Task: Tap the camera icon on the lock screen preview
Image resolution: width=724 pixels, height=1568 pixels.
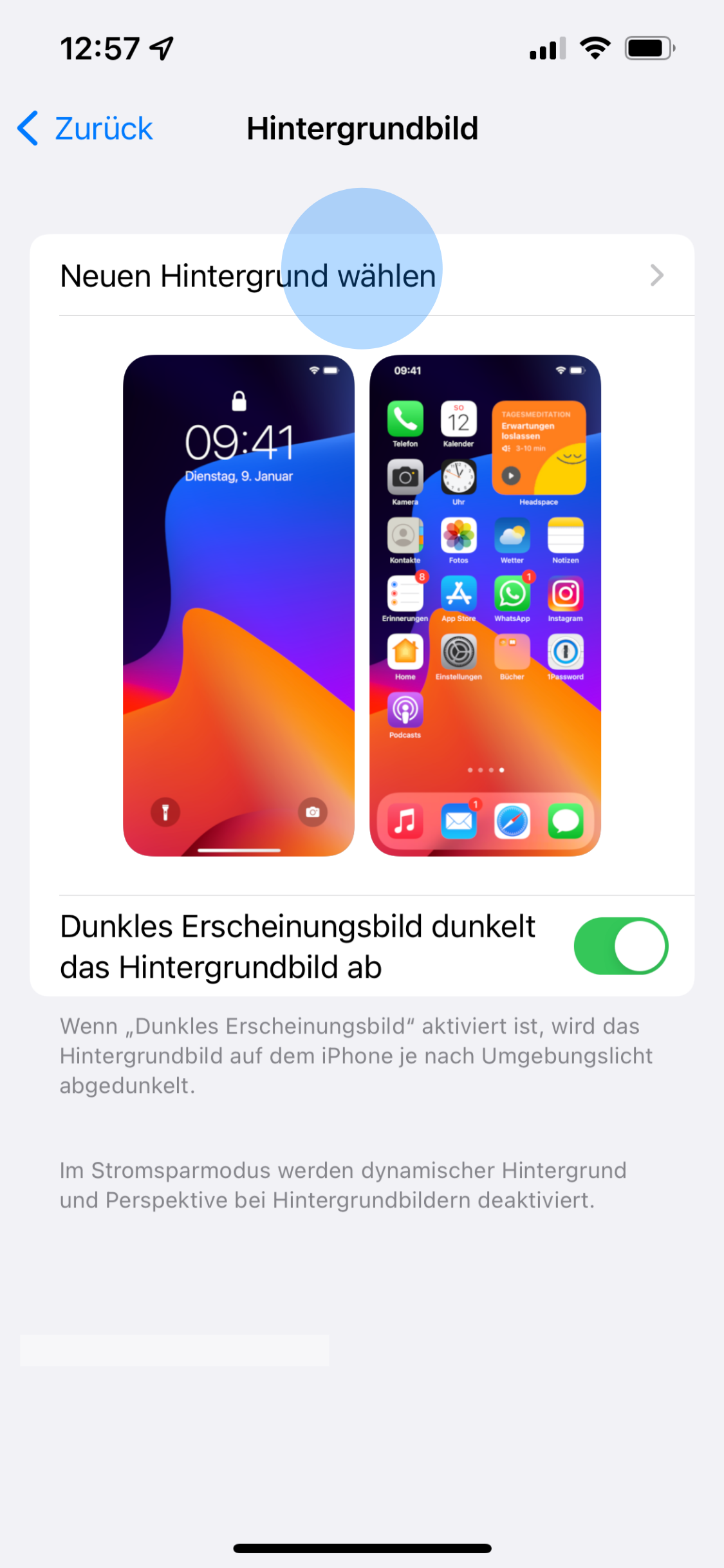Action: (313, 812)
